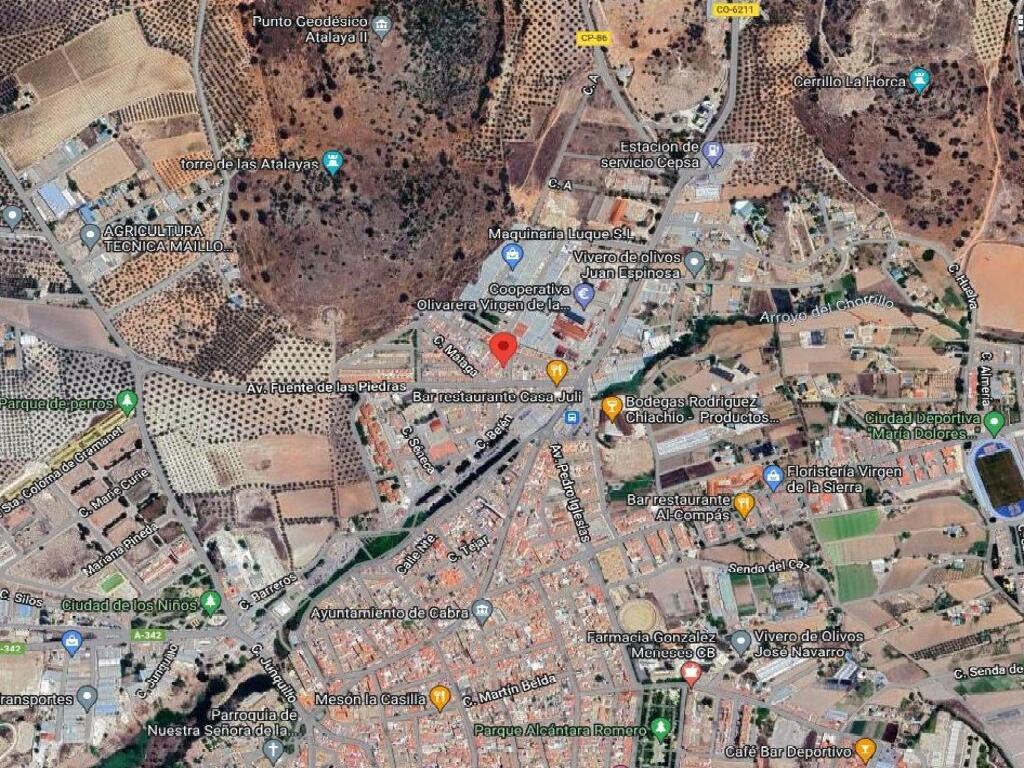1024x768 pixels.
Task: Open Parque de perros marker
Action: coord(126,402)
